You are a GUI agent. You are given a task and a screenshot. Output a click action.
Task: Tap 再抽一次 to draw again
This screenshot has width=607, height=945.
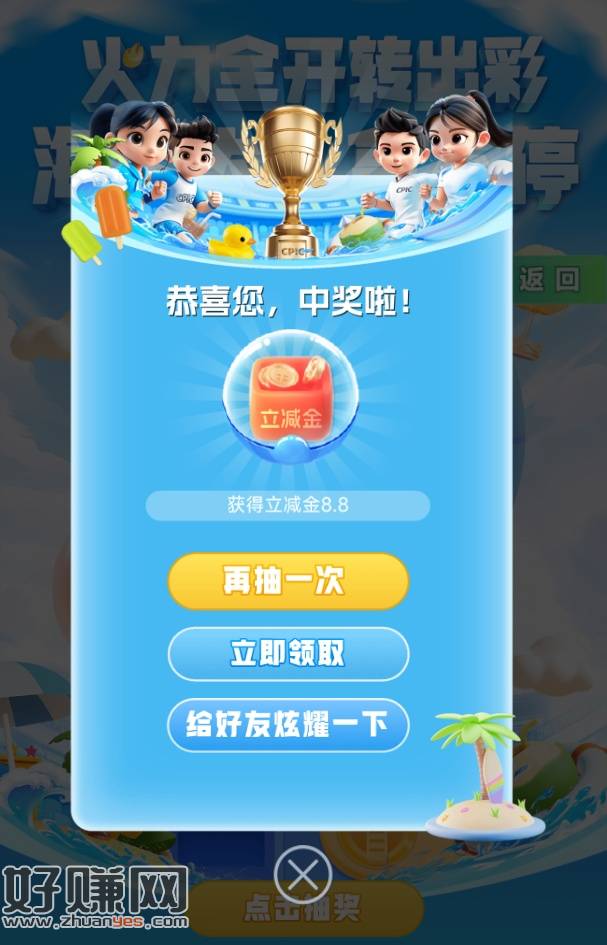coord(288,581)
